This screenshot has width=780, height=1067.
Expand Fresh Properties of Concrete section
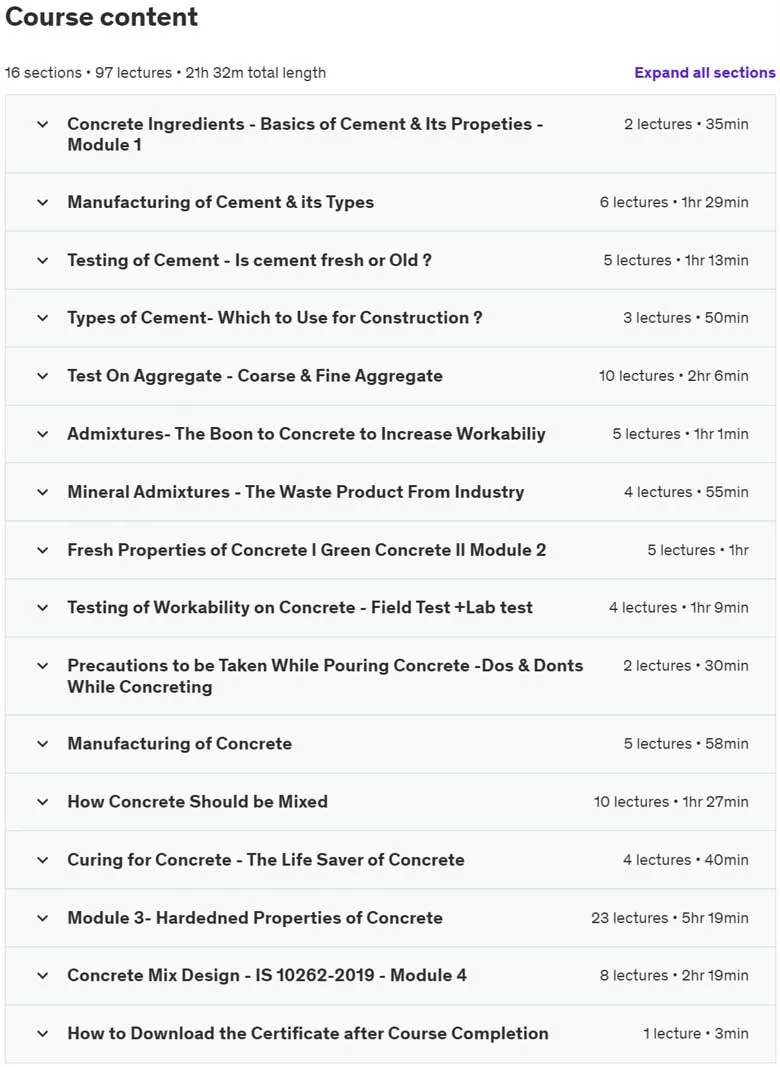390,550
